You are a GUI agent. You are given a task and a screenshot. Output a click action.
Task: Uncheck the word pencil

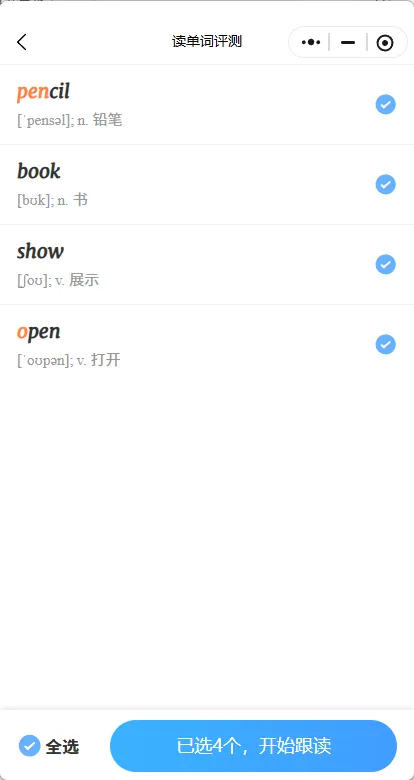(x=385, y=105)
